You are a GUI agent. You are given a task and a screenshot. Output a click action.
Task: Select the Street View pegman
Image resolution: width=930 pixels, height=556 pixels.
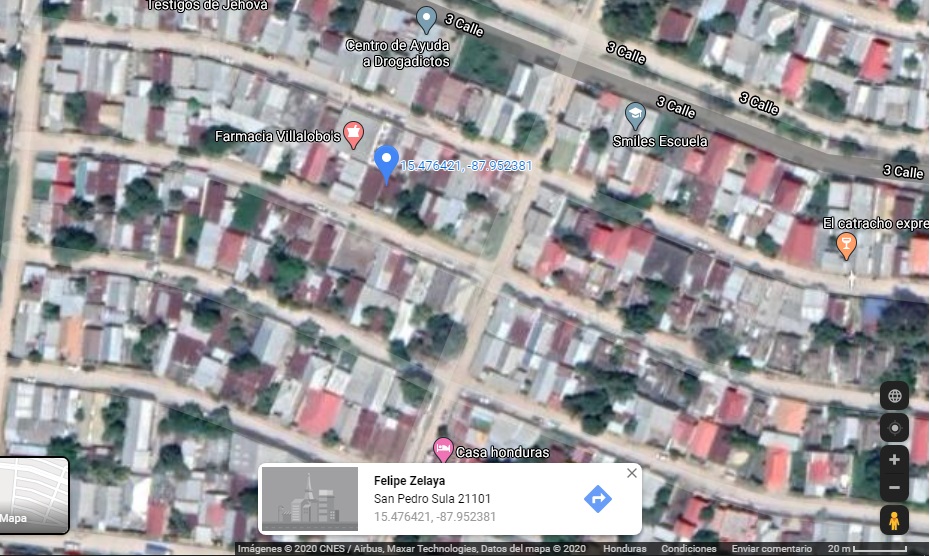(x=893, y=520)
